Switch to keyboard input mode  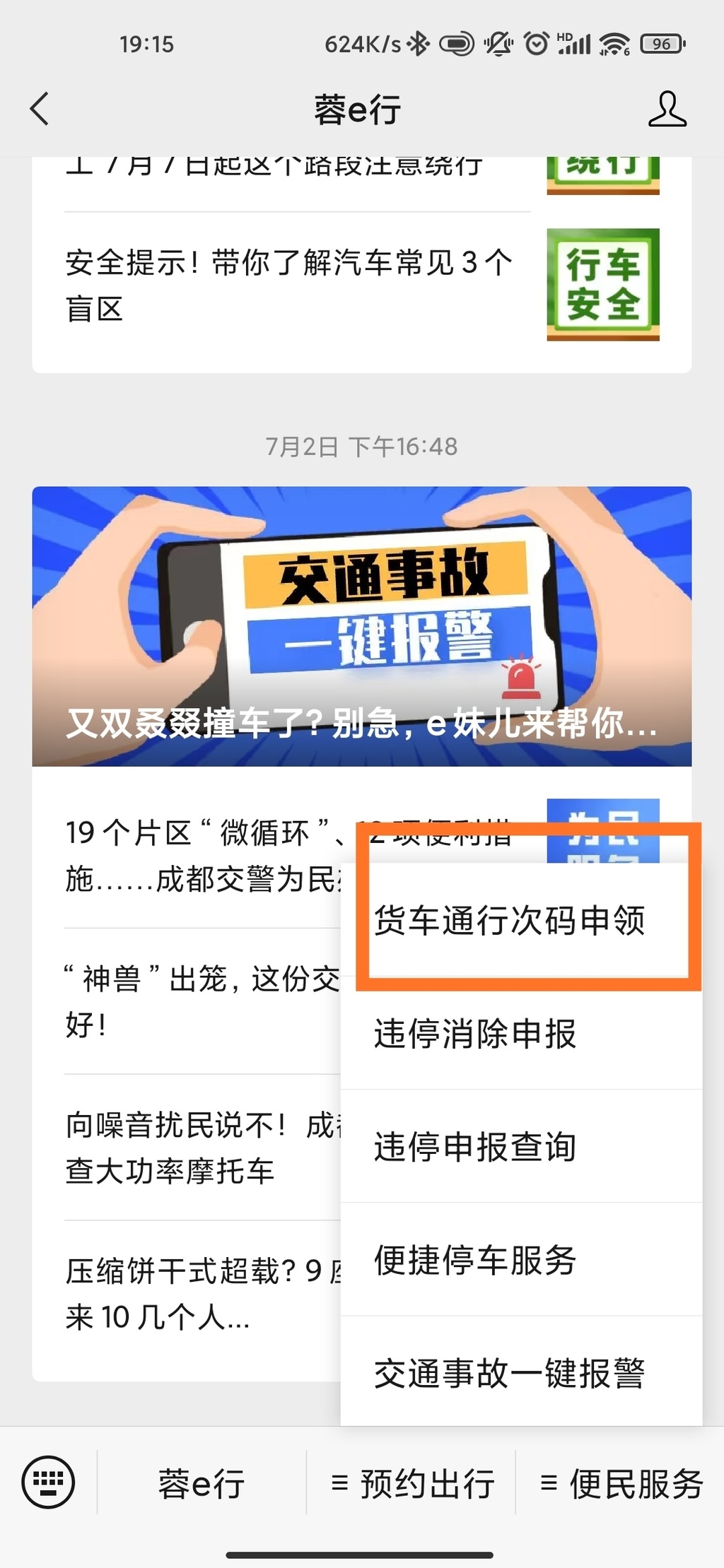tap(48, 1481)
